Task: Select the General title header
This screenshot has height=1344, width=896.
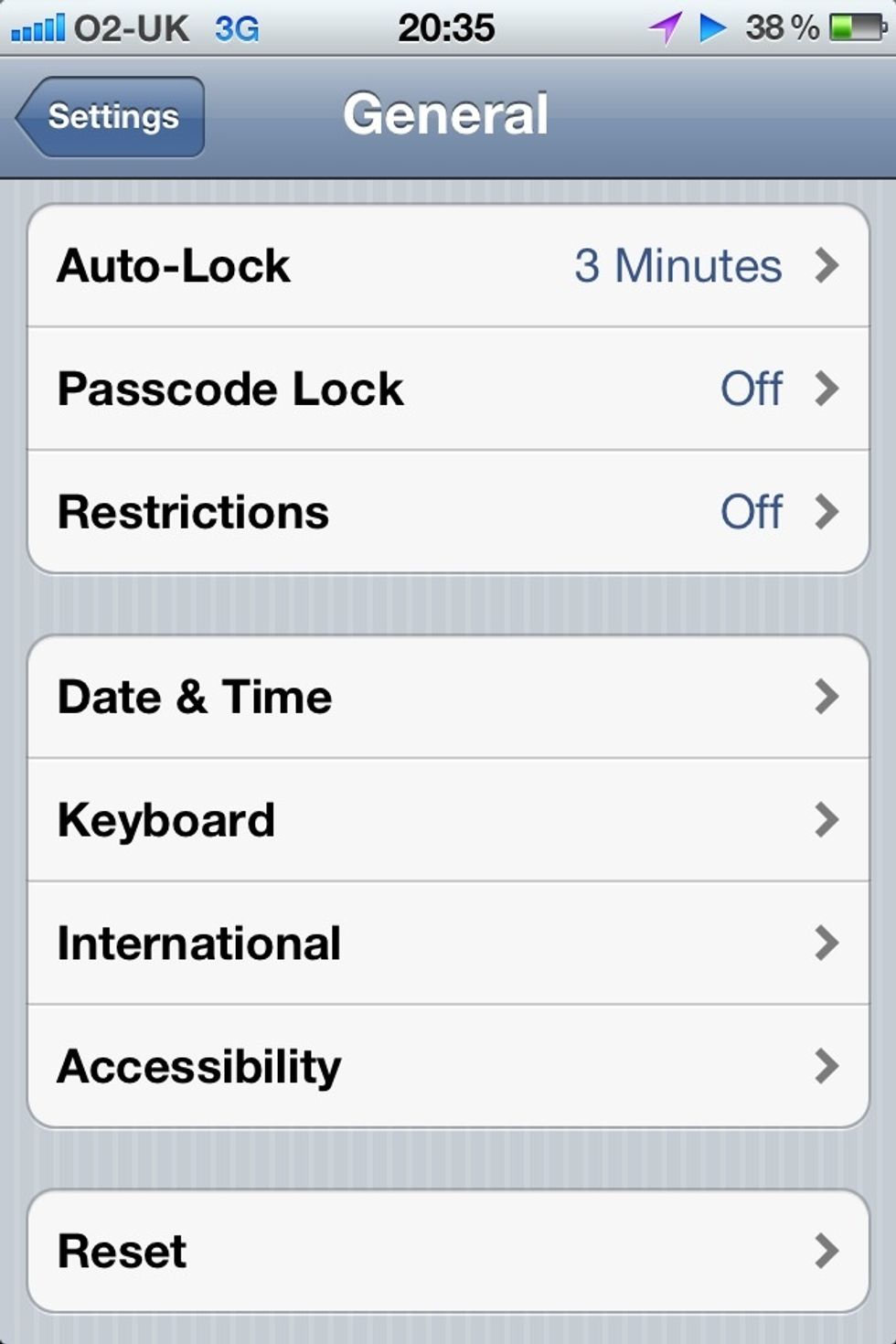Action: pos(446,114)
